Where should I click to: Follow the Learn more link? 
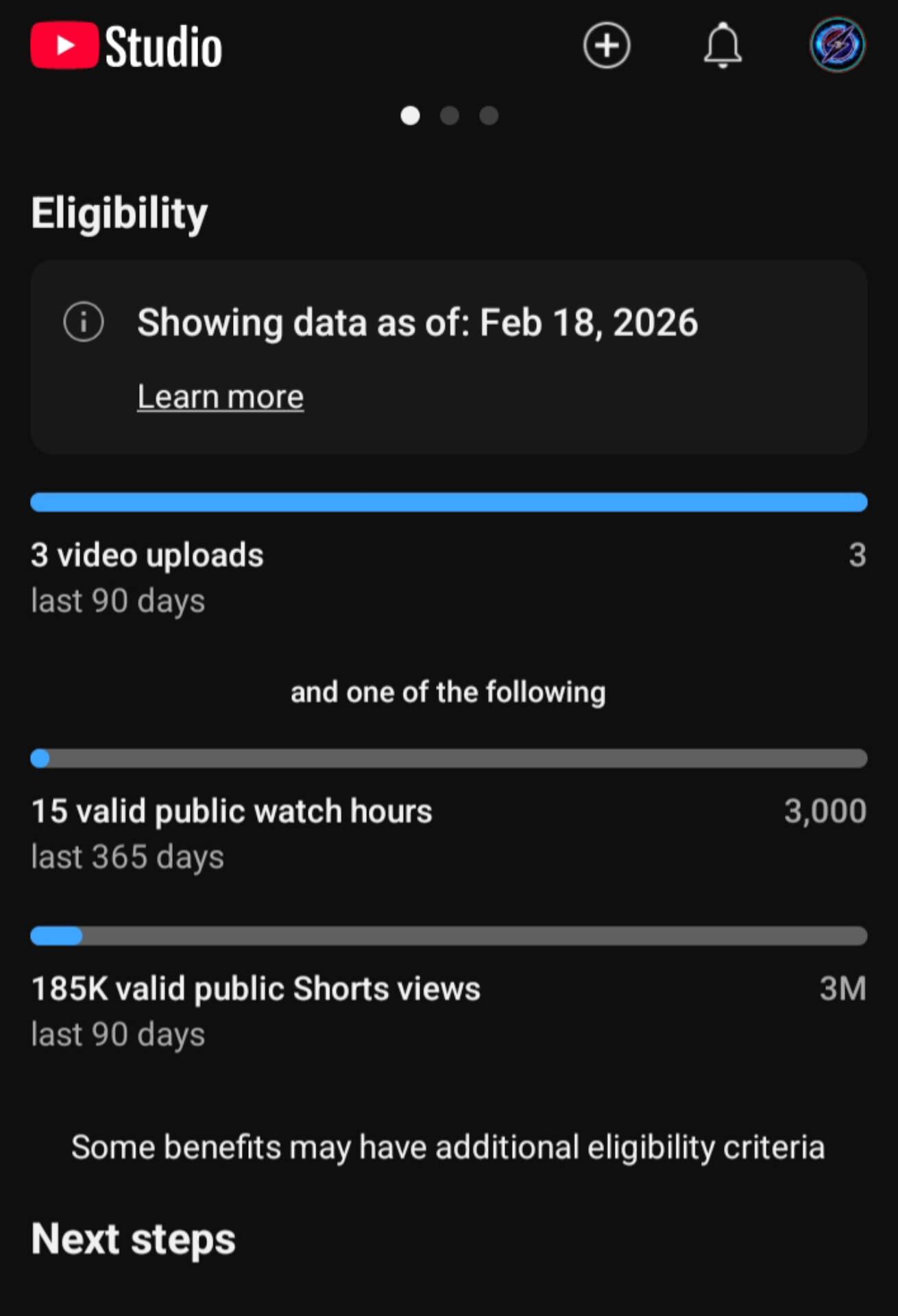(x=220, y=397)
